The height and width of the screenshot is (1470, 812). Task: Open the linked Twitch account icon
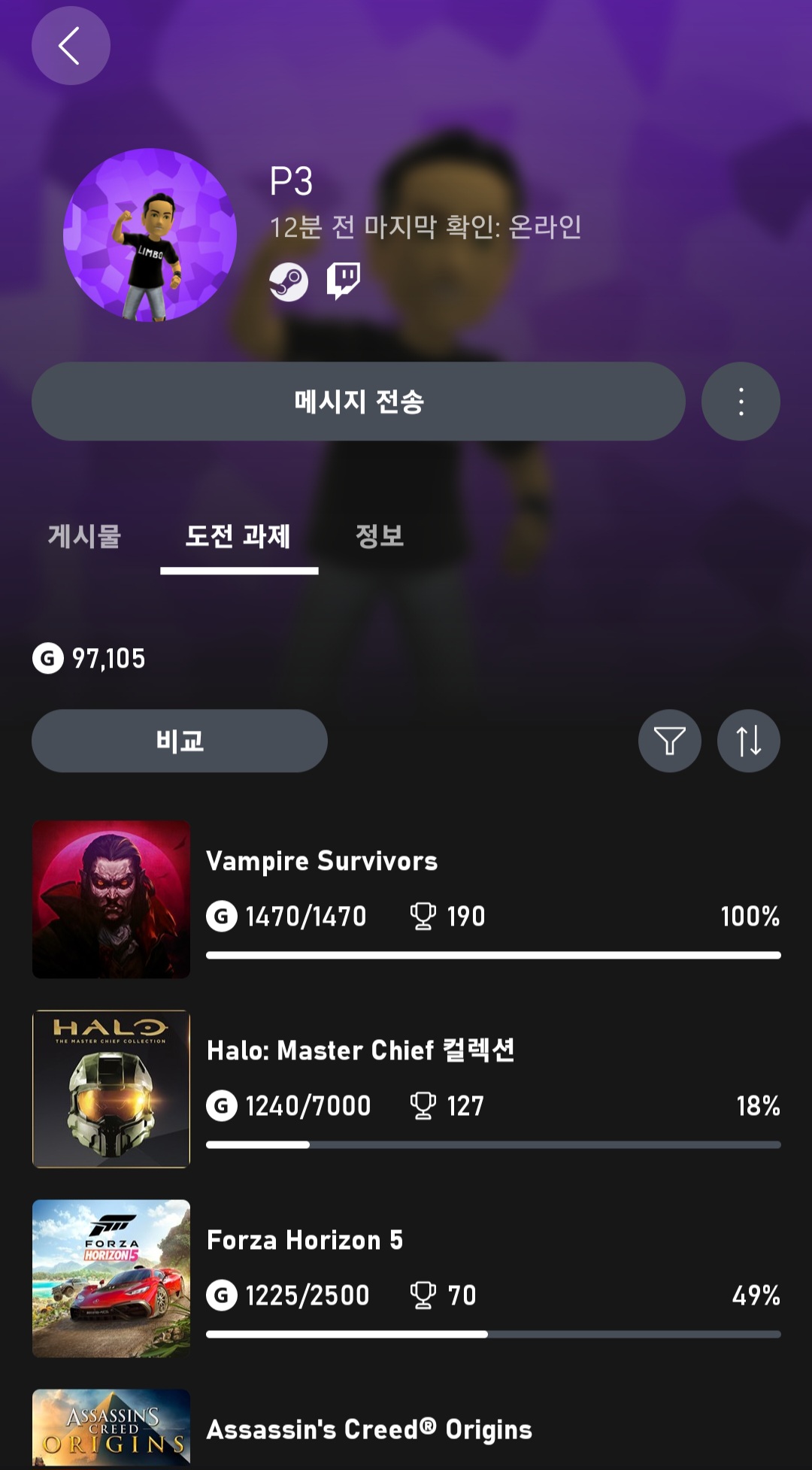tap(344, 280)
